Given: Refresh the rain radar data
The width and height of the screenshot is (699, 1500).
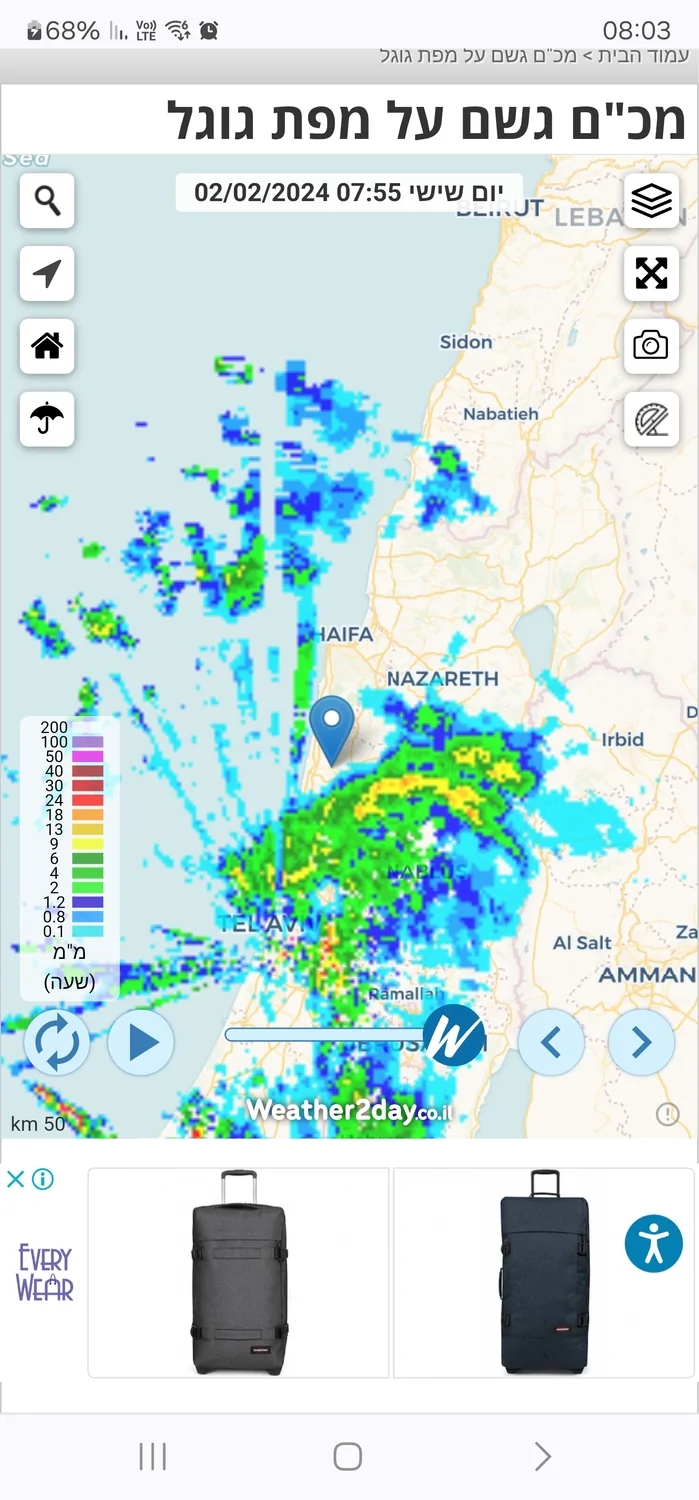Looking at the screenshot, I should click(x=57, y=1042).
